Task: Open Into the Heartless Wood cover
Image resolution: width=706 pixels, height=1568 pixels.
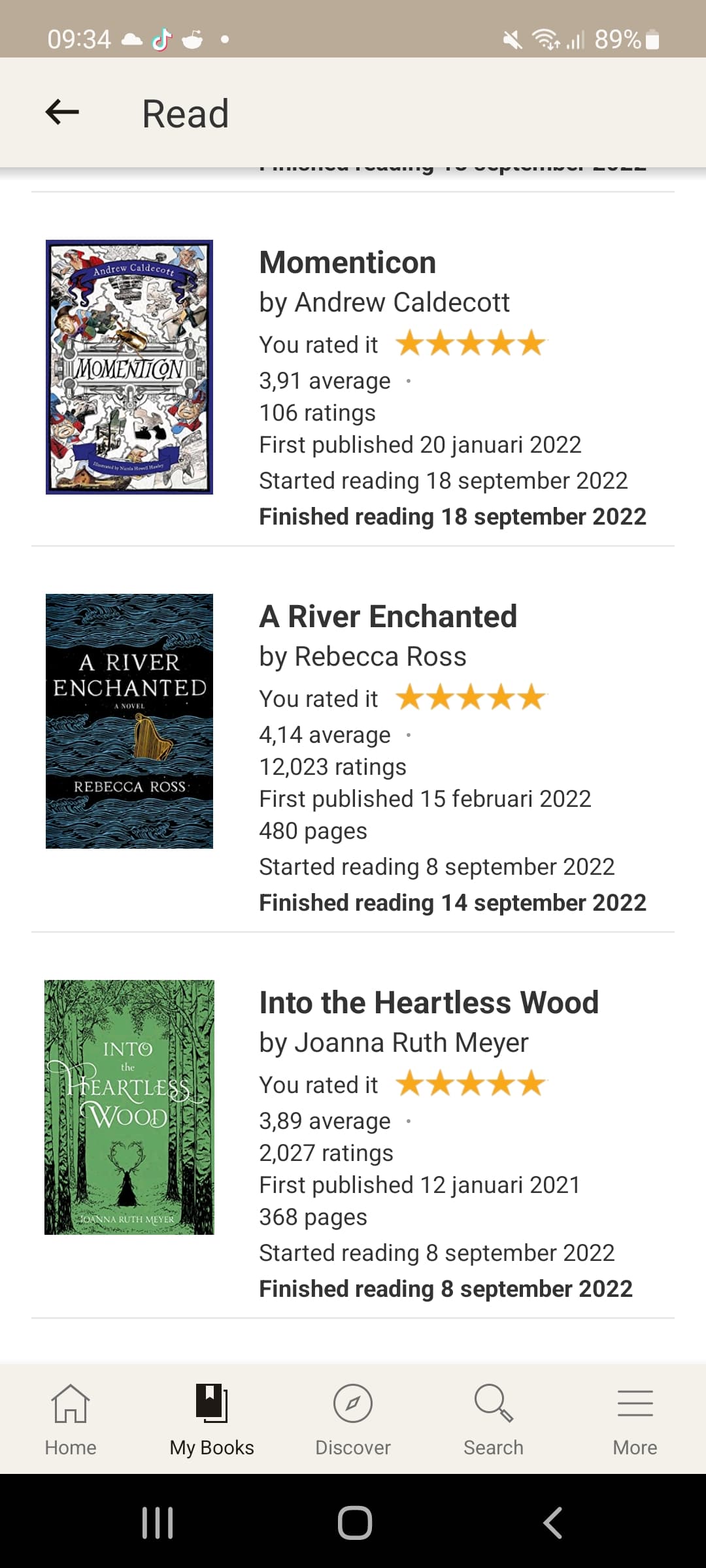Action: click(x=129, y=1107)
